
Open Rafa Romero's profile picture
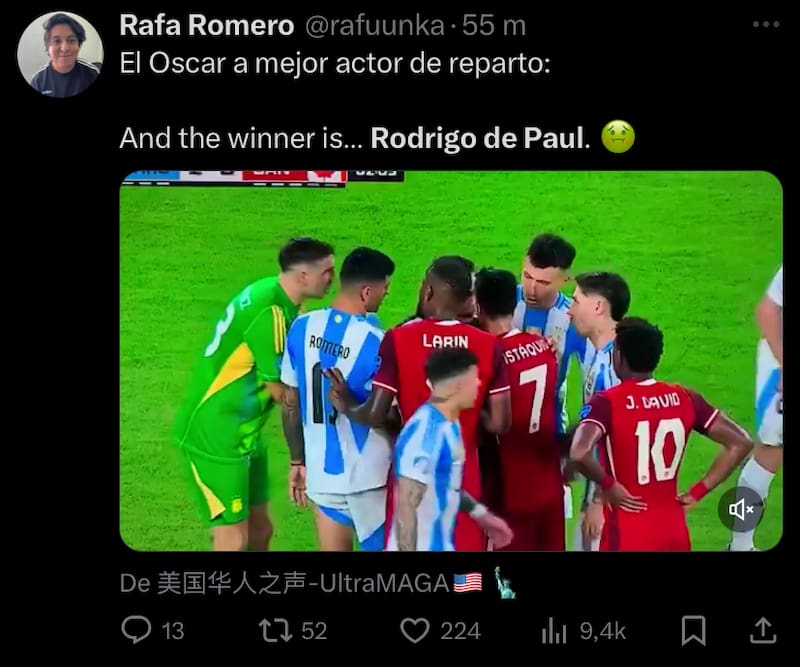pyautogui.click(x=60, y=54)
